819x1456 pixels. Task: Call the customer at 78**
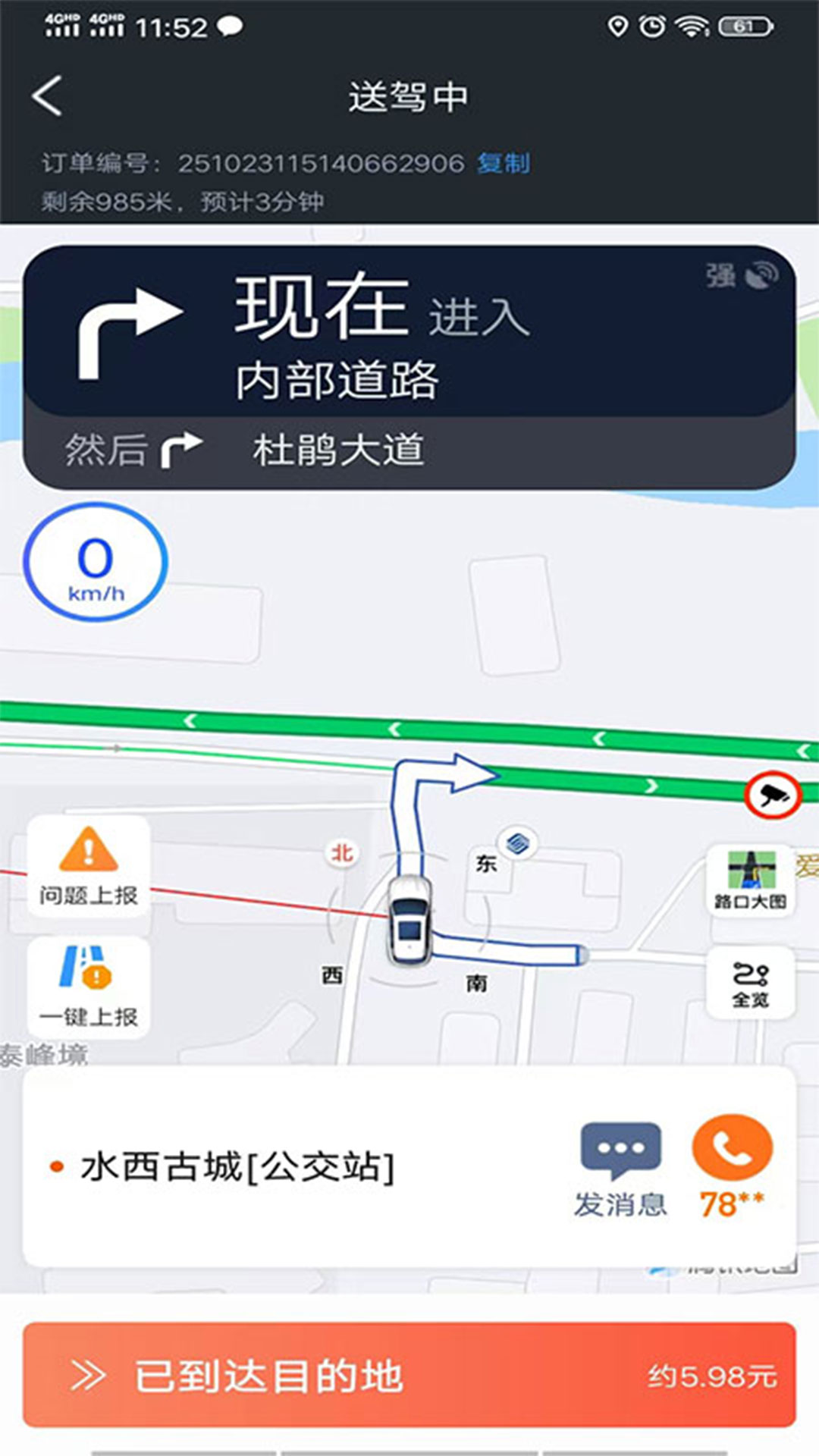pos(732,1166)
